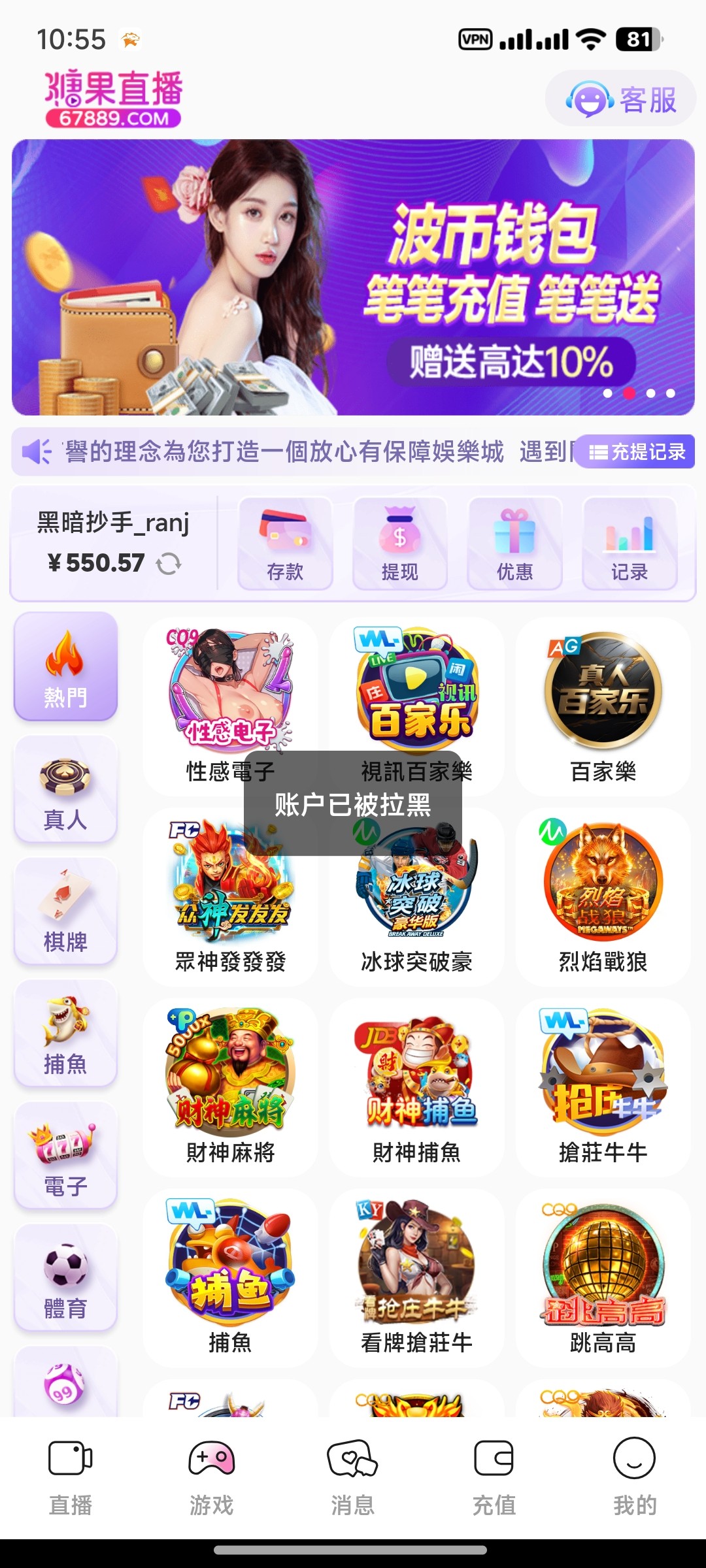This screenshot has width=706, height=1568.
Task: Open 充提记录 records
Action: coord(637,451)
